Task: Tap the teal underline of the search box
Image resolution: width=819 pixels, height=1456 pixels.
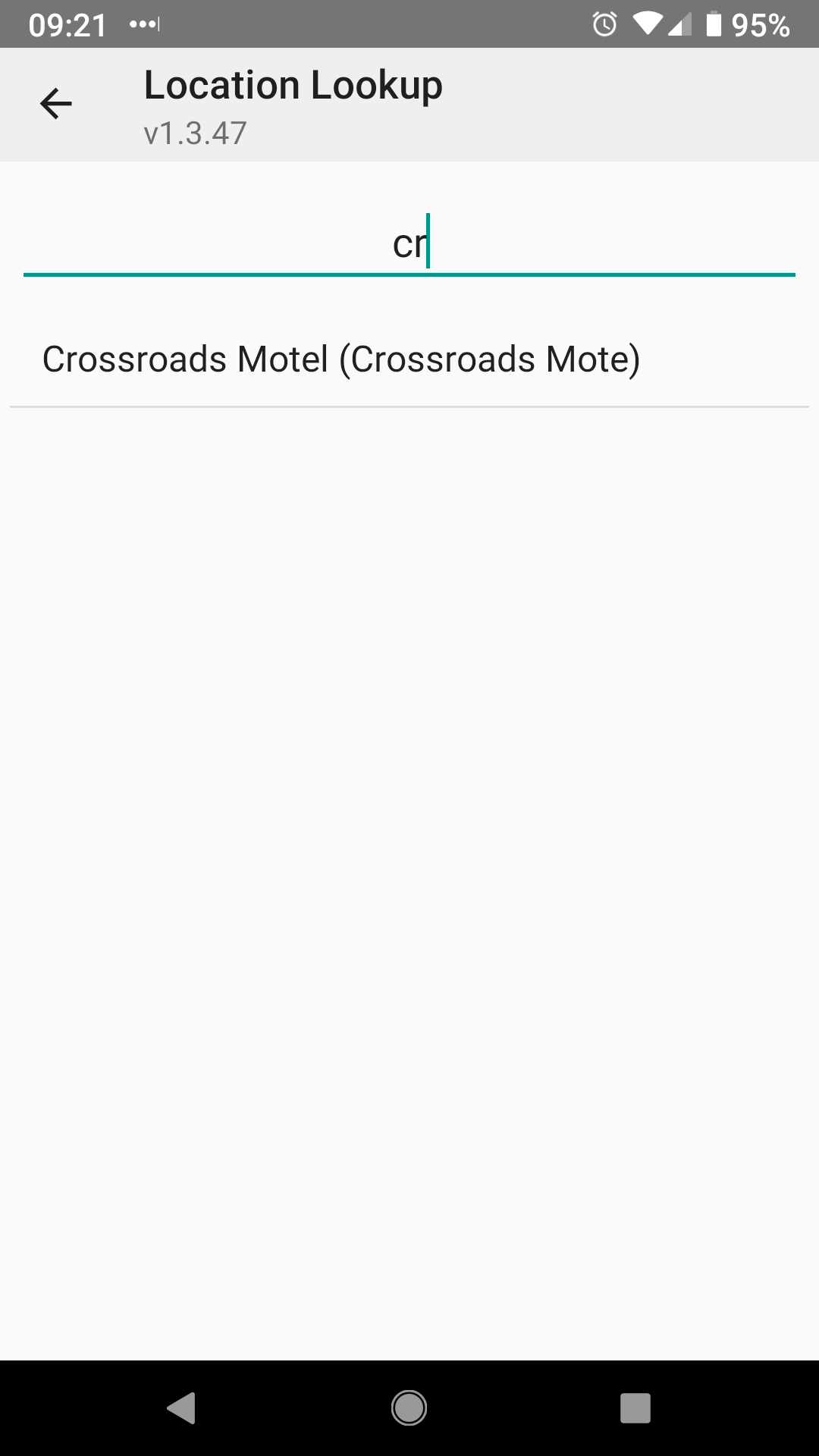Action: (x=409, y=275)
